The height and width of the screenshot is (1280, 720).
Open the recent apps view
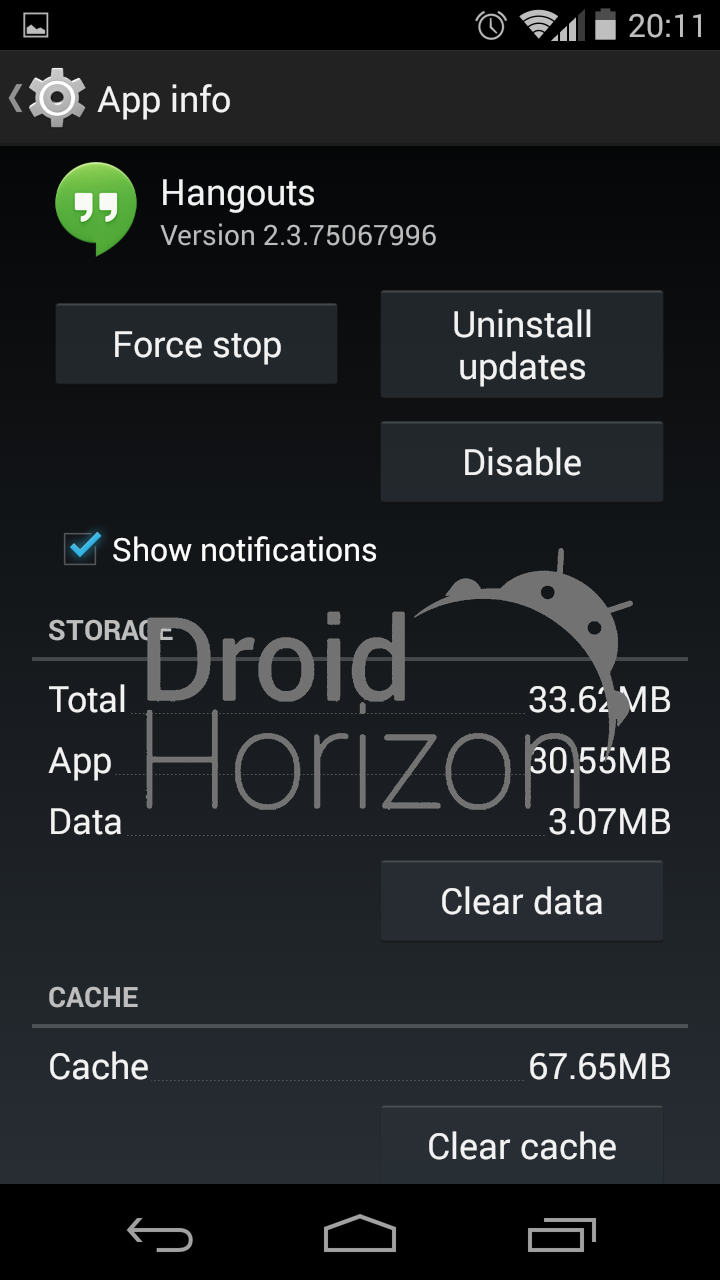click(x=561, y=1234)
